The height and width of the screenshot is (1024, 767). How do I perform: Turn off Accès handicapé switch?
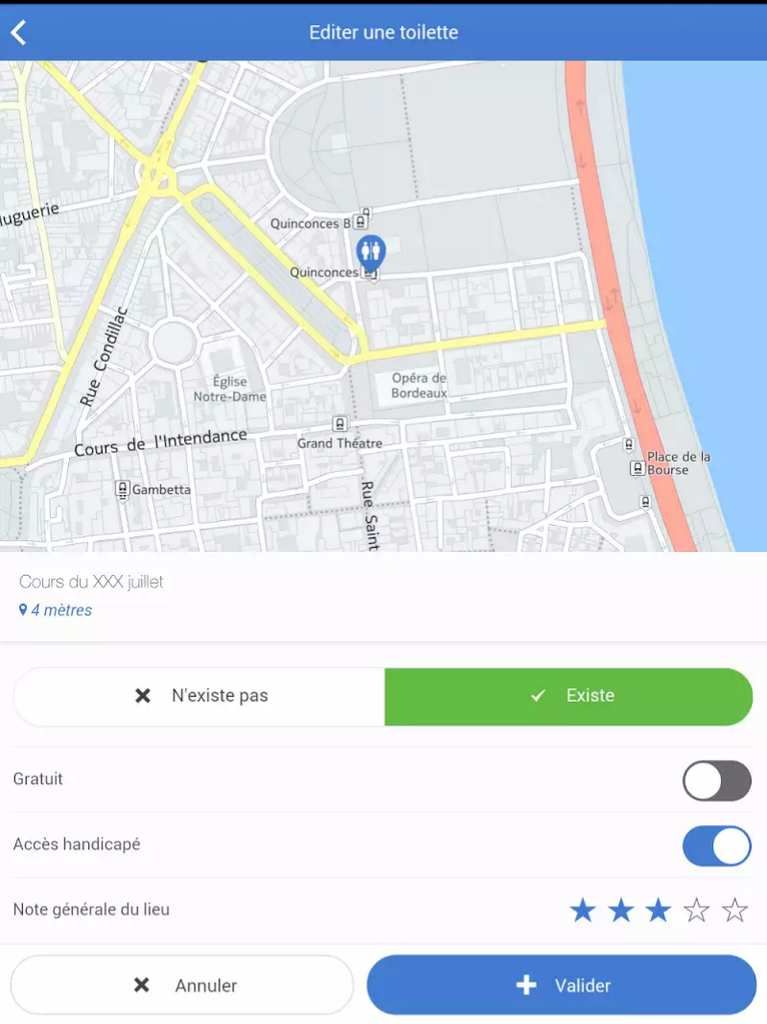point(716,846)
